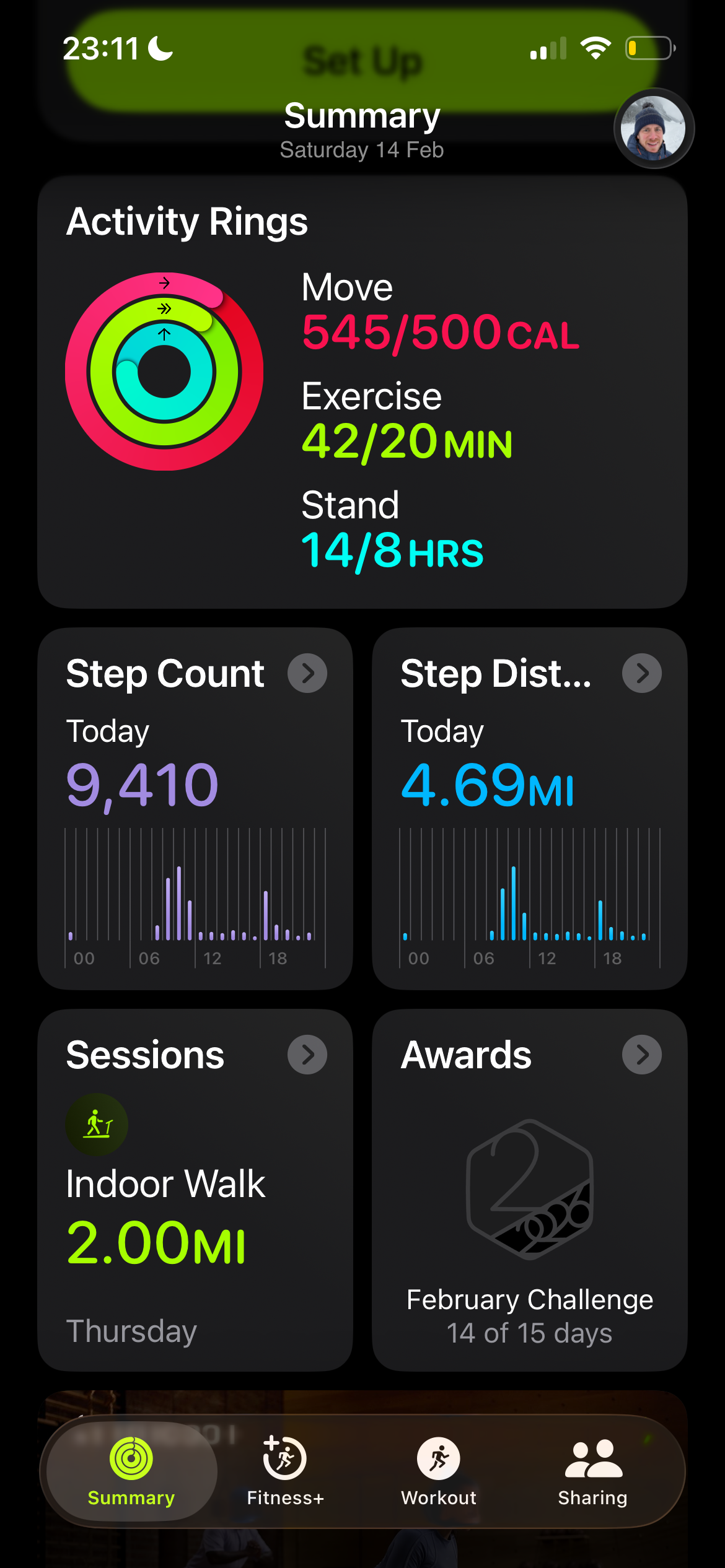
Task: Open the Activity Rings card
Action: [x=362, y=391]
